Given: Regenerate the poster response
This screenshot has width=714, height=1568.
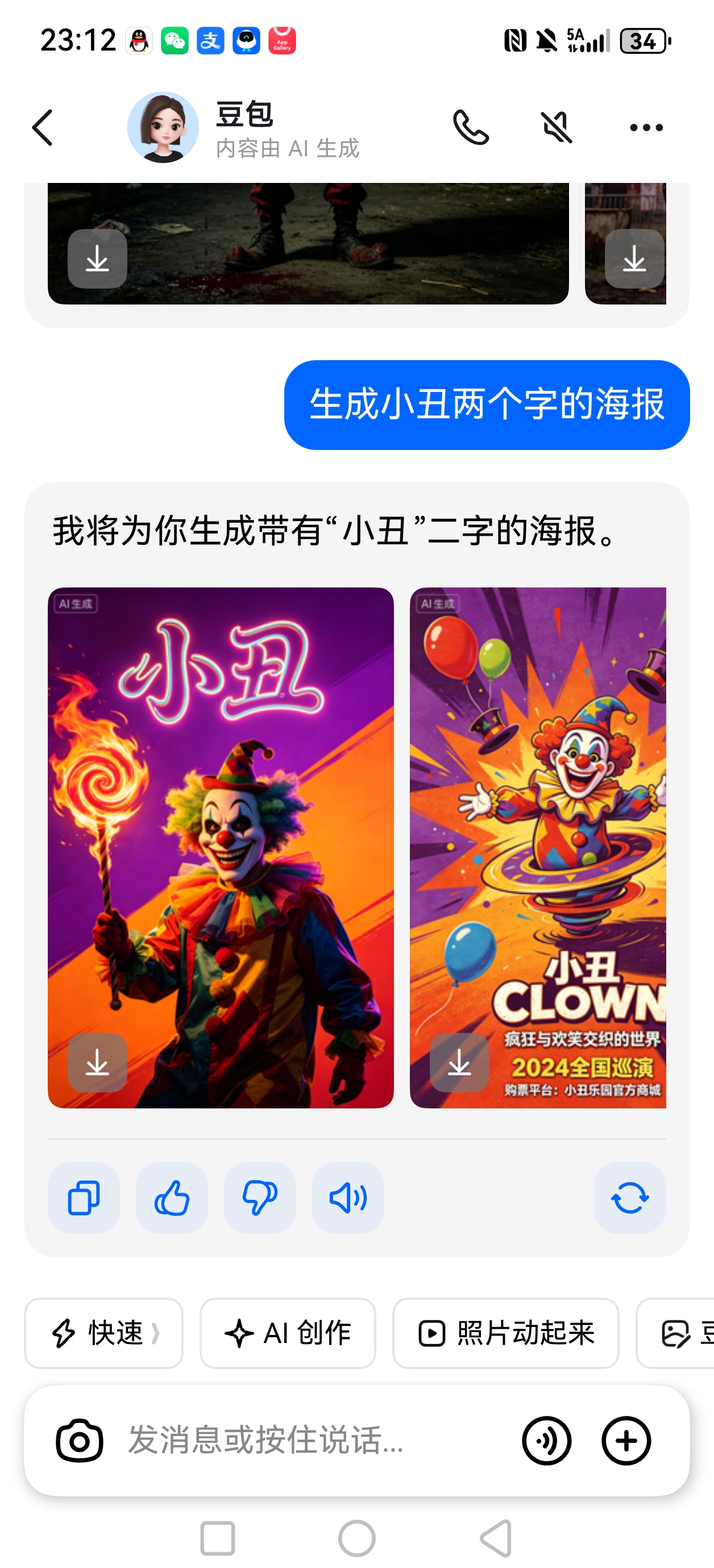Looking at the screenshot, I should click(x=630, y=1198).
